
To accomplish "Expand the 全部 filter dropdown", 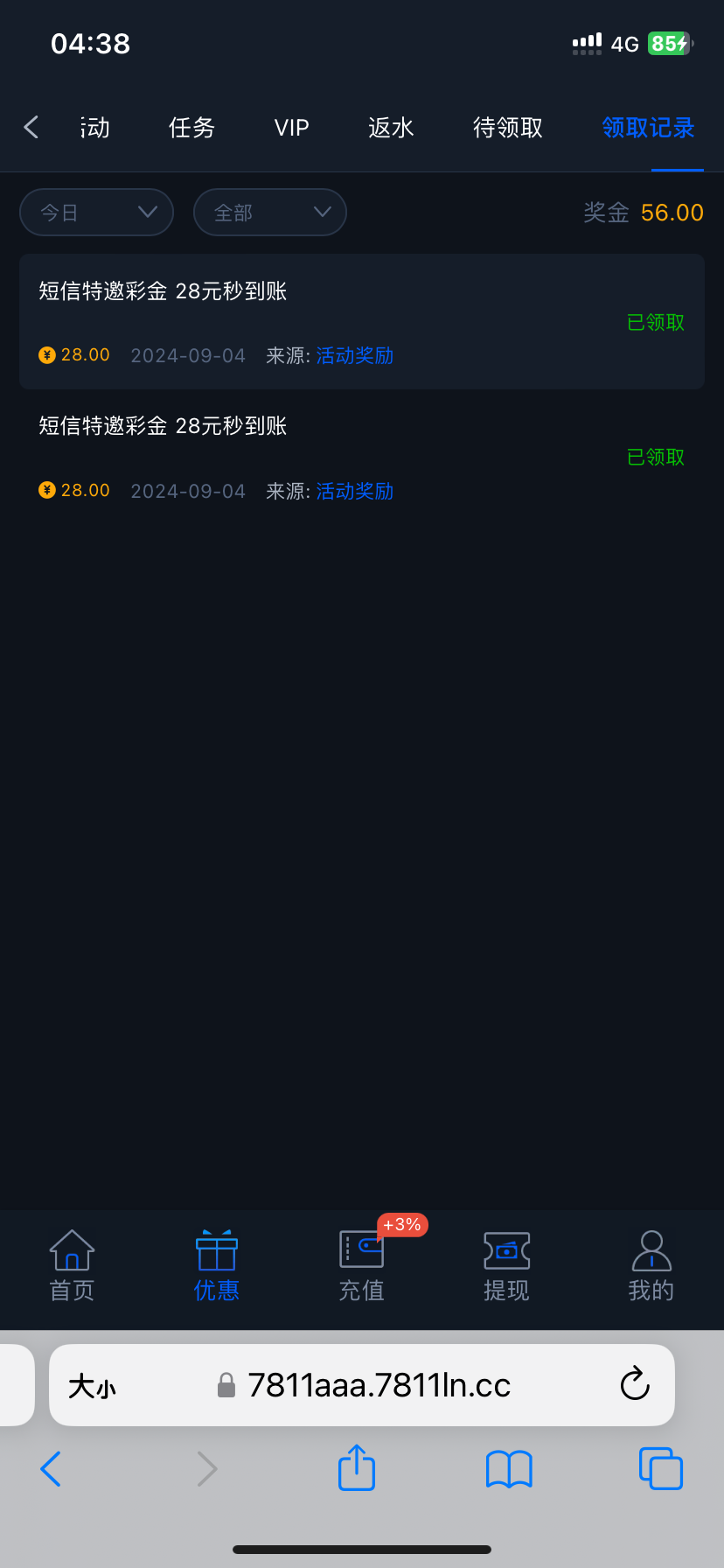I will (x=269, y=213).
